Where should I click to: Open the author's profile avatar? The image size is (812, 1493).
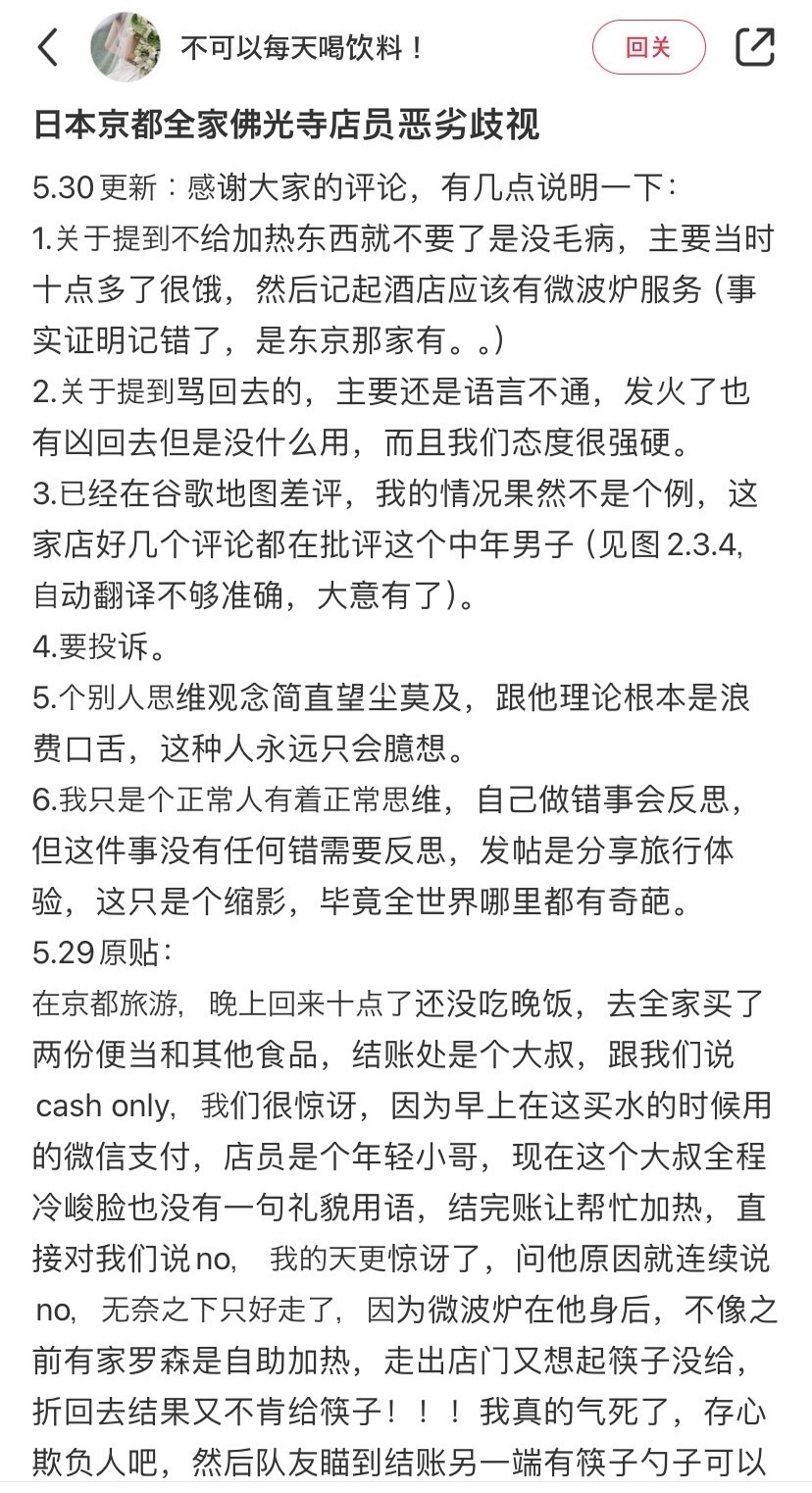click(x=126, y=47)
